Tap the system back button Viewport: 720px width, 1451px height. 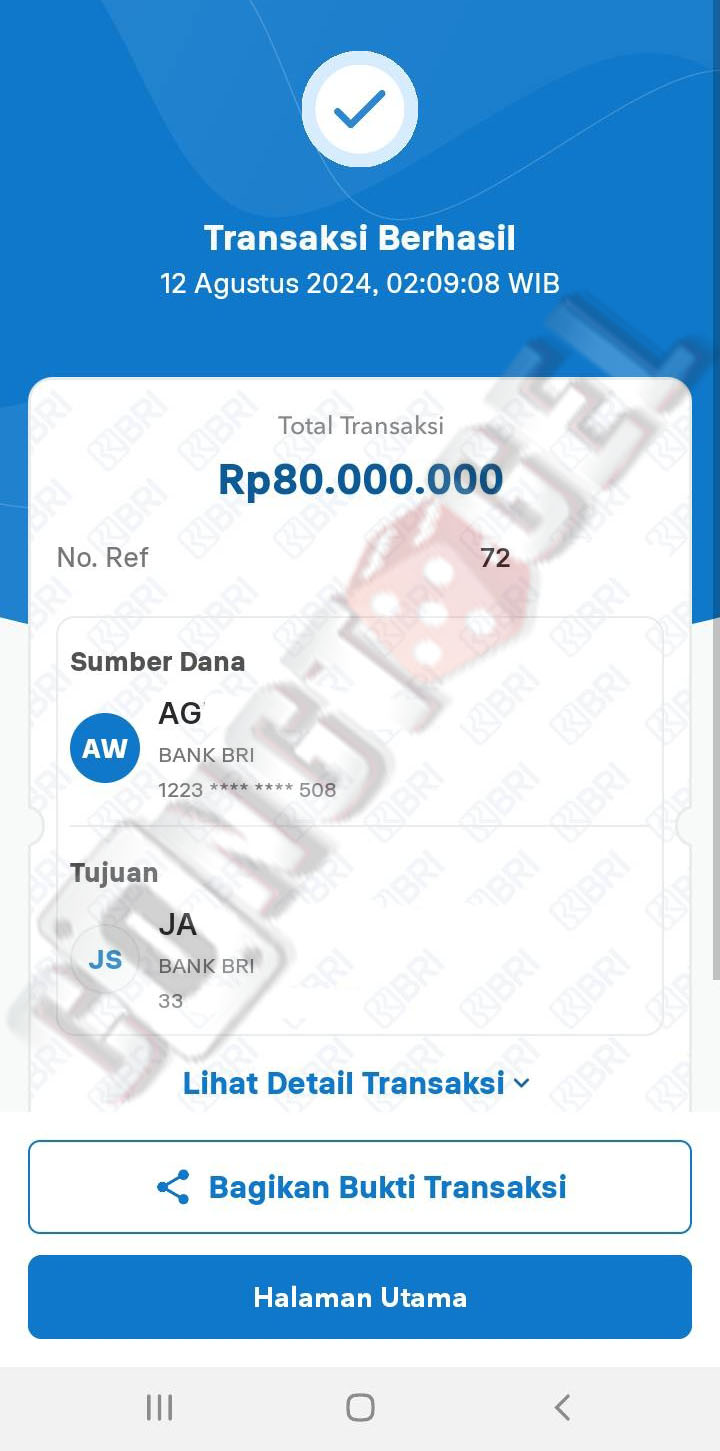[562, 1408]
